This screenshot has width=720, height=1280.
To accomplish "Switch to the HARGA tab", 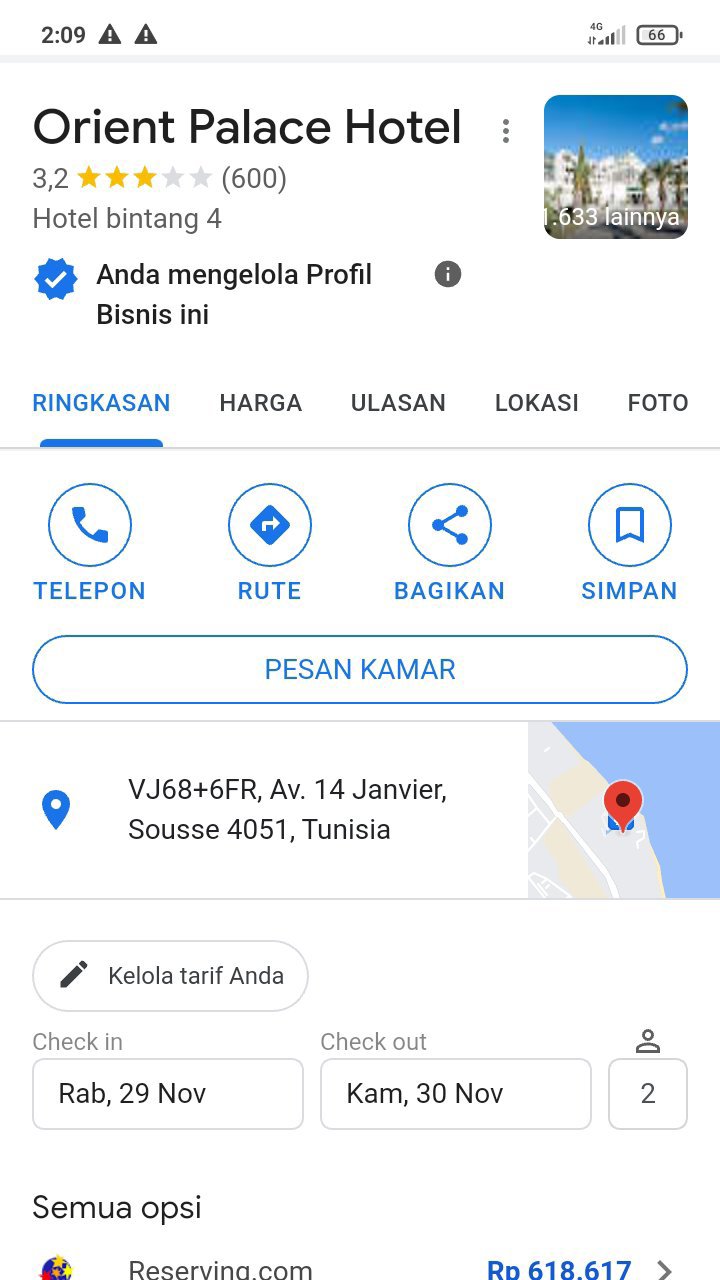I will (x=260, y=403).
